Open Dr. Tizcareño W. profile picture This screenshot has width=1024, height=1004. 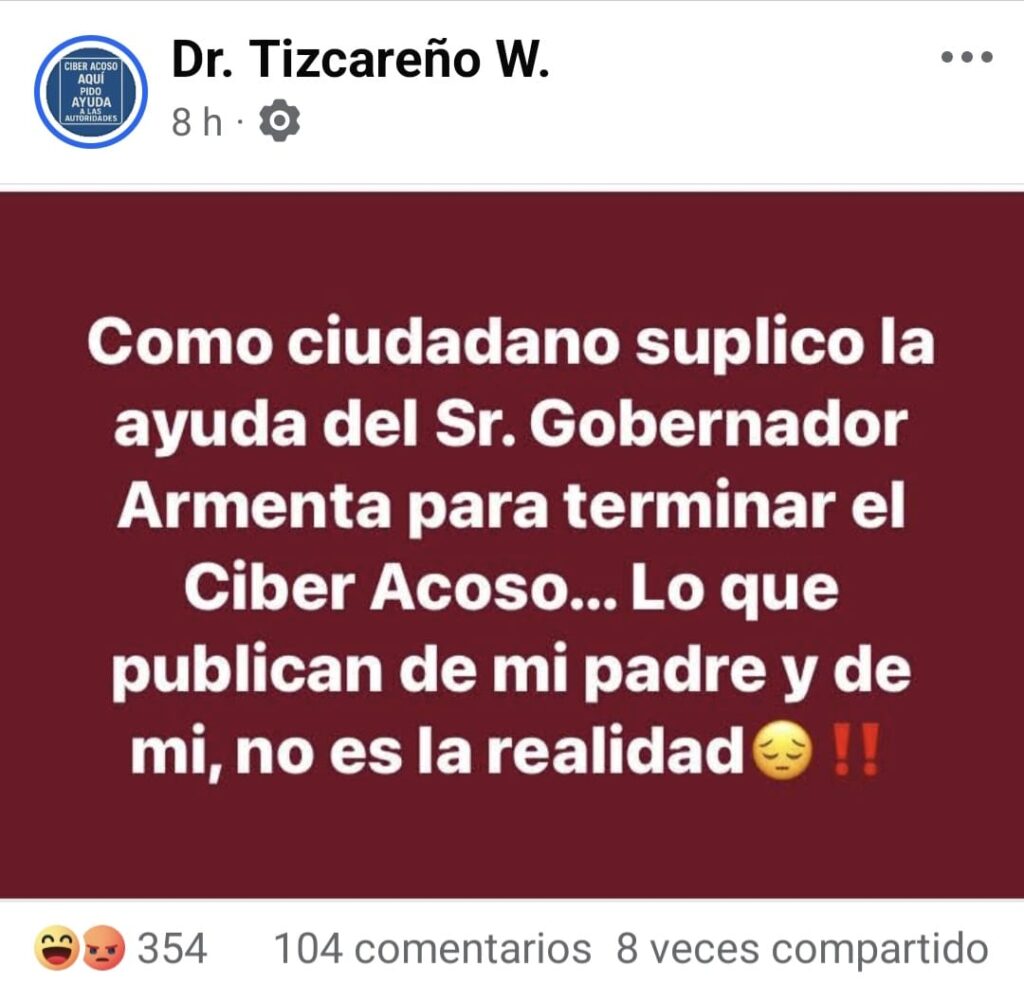tap(91, 91)
